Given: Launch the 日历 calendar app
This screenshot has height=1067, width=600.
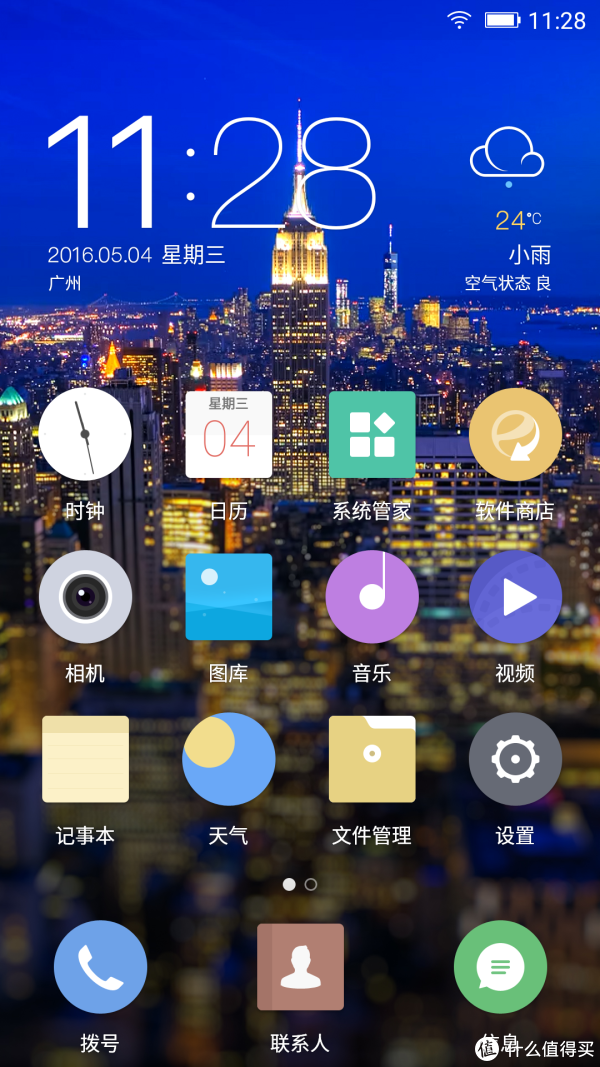Looking at the screenshot, I should (x=228, y=434).
